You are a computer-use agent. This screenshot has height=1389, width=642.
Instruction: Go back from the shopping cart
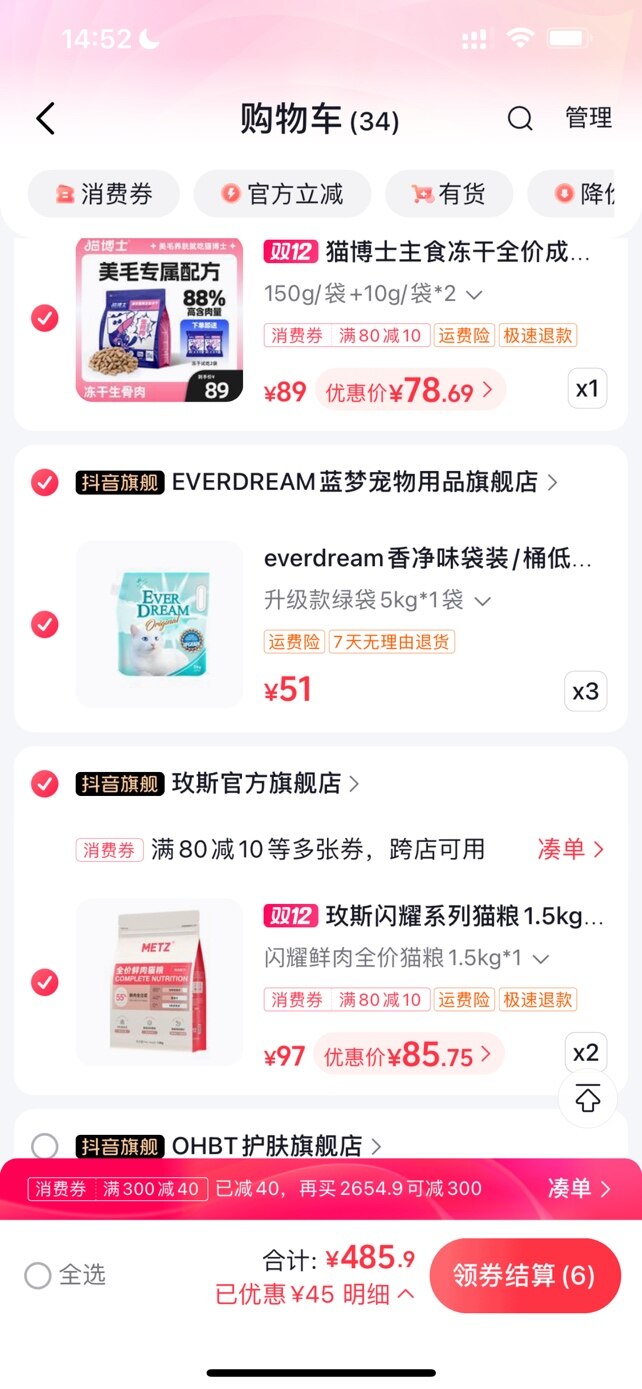click(x=45, y=119)
